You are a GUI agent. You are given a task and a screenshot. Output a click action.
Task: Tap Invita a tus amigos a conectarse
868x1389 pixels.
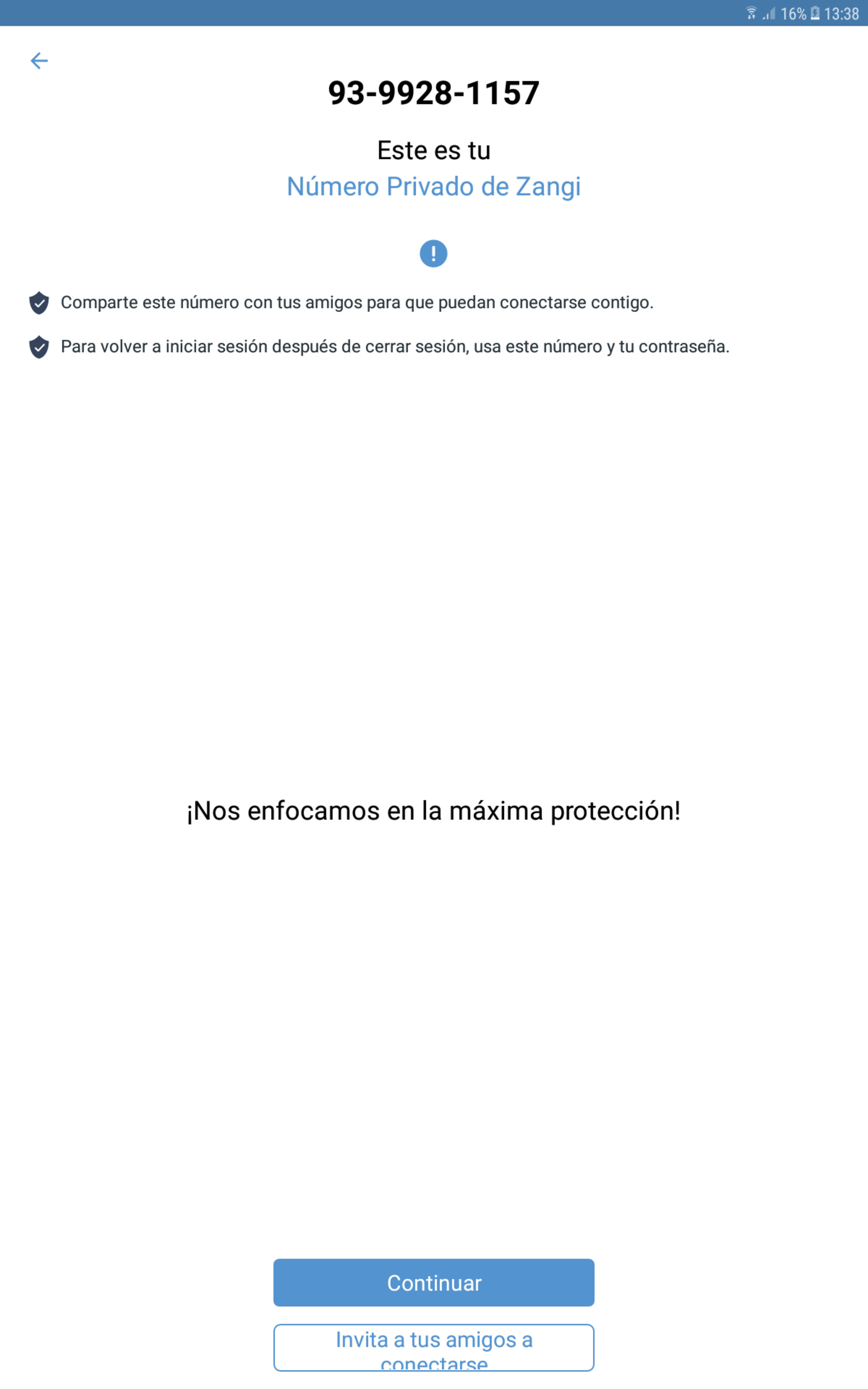(434, 1348)
